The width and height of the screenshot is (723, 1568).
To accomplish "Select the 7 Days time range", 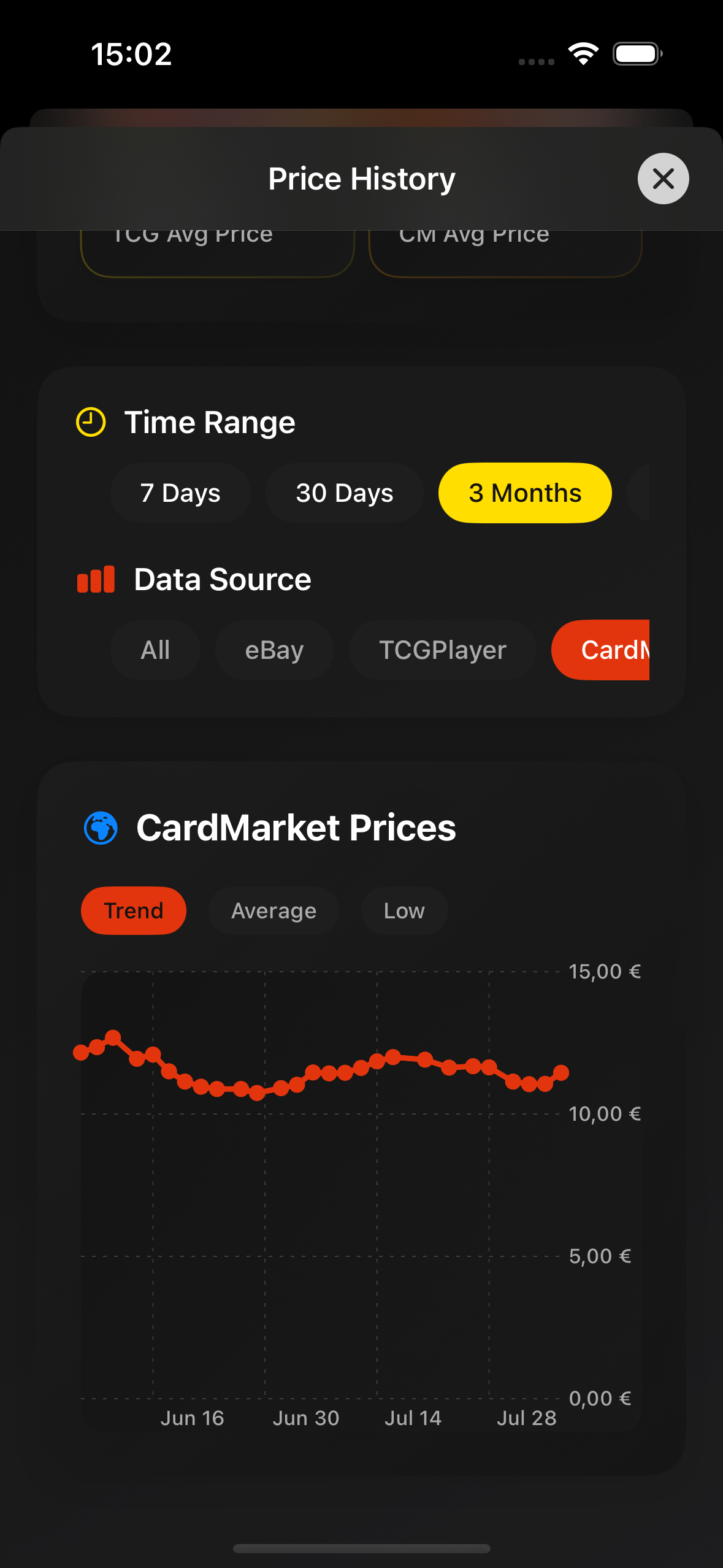I will 180,493.
